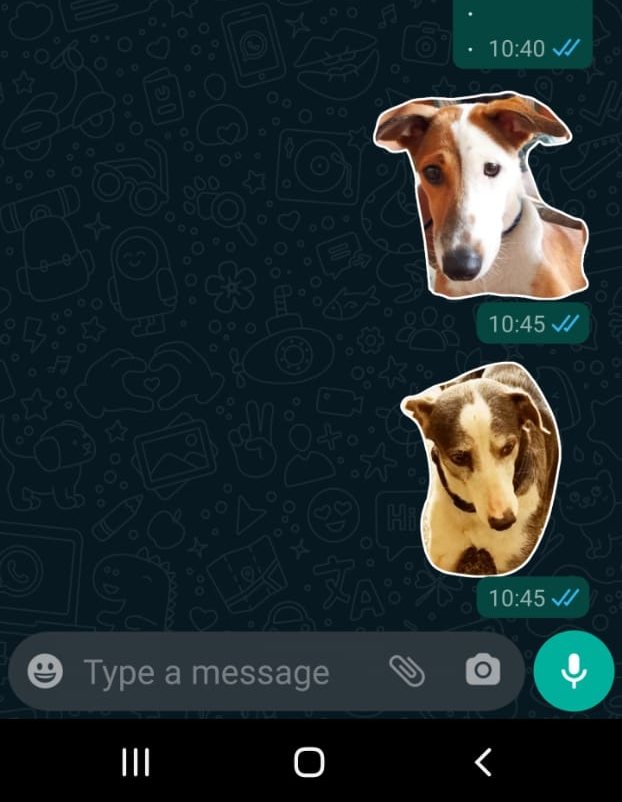The image size is (622, 802).
Task: Go back using the system back button
Action: click(483, 763)
